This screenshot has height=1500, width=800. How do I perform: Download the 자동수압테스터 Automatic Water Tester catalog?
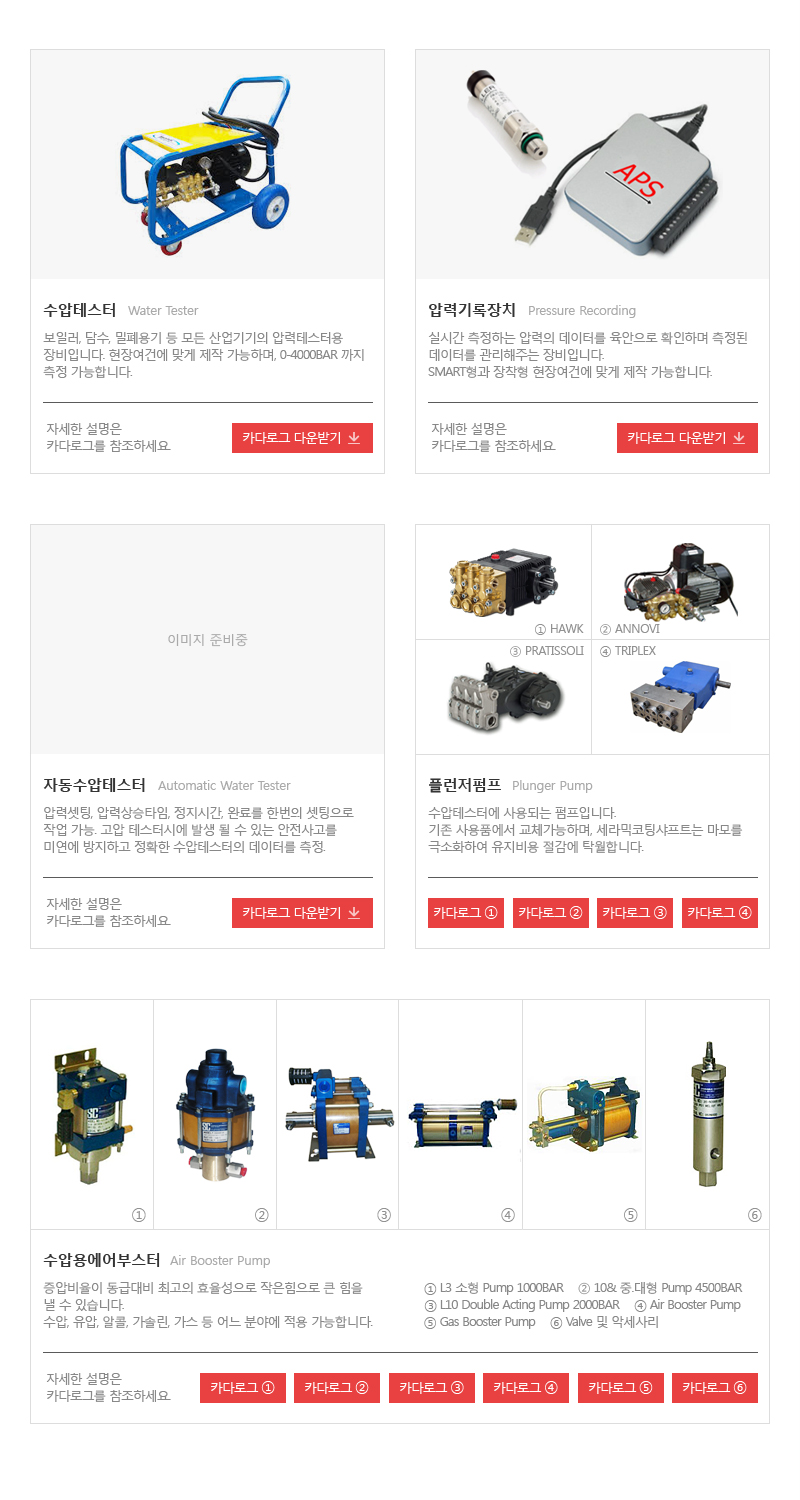tap(302, 913)
